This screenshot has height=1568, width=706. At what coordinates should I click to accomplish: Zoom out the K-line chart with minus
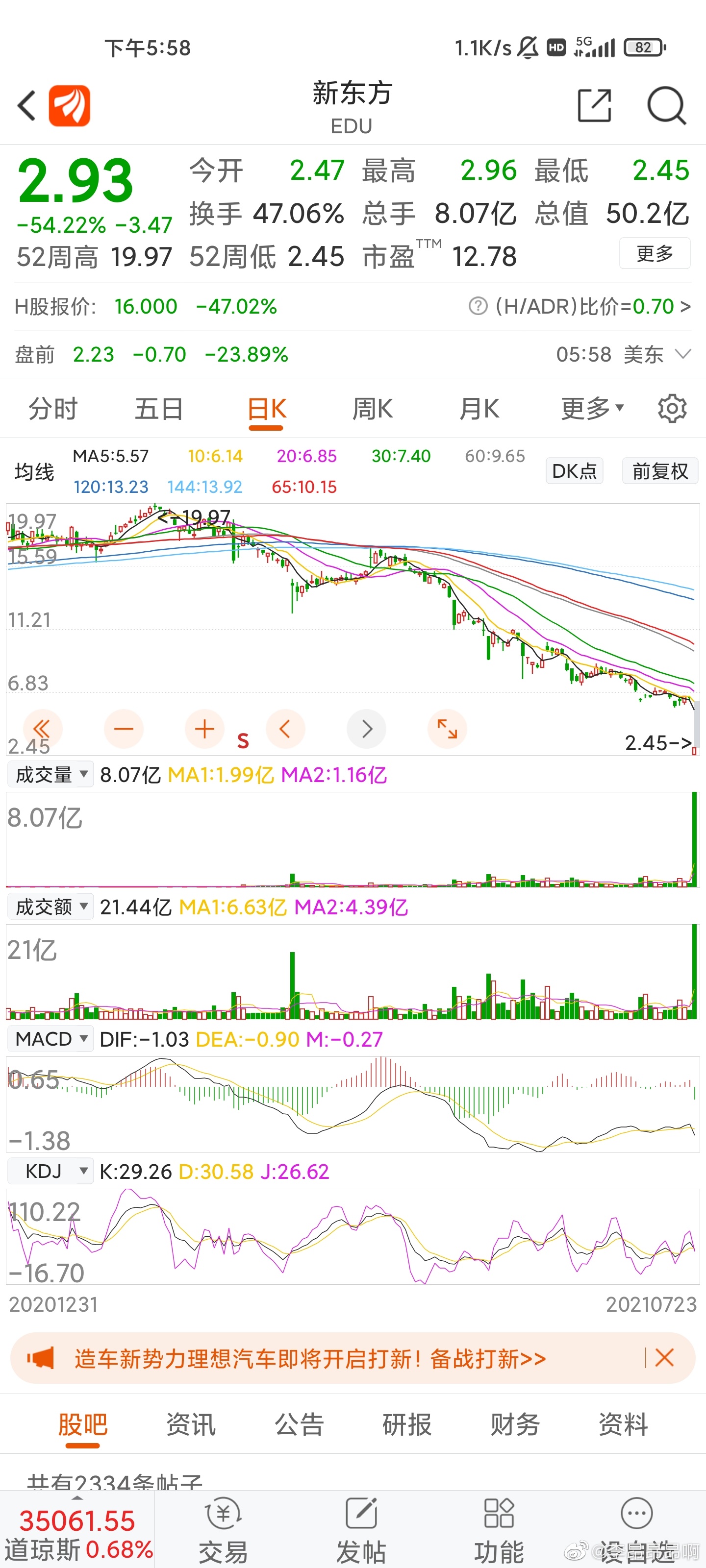click(124, 729)
